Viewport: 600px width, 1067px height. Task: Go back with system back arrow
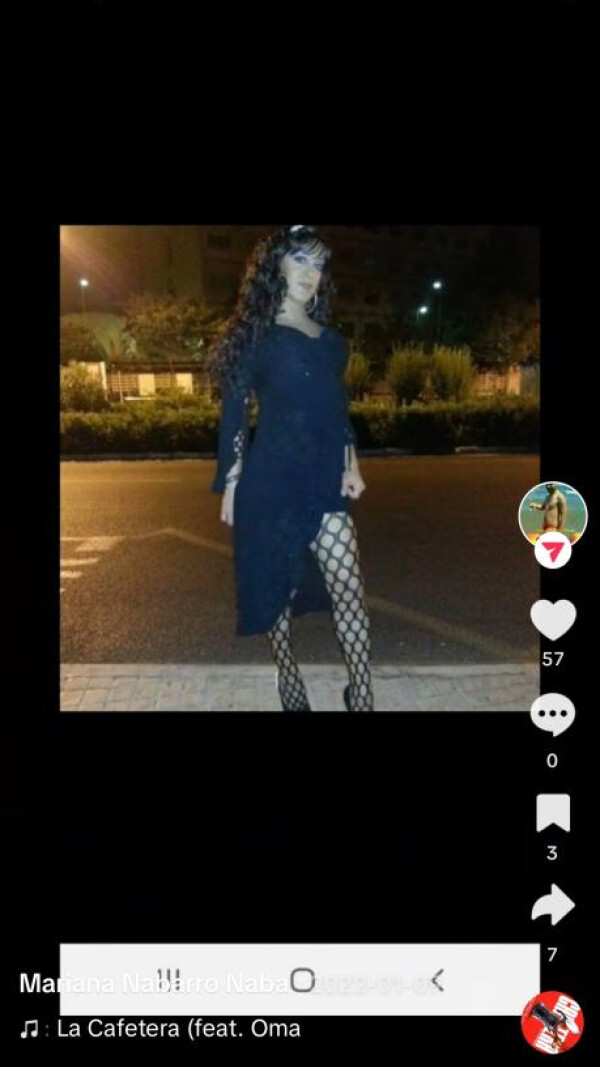pos(437,980)
